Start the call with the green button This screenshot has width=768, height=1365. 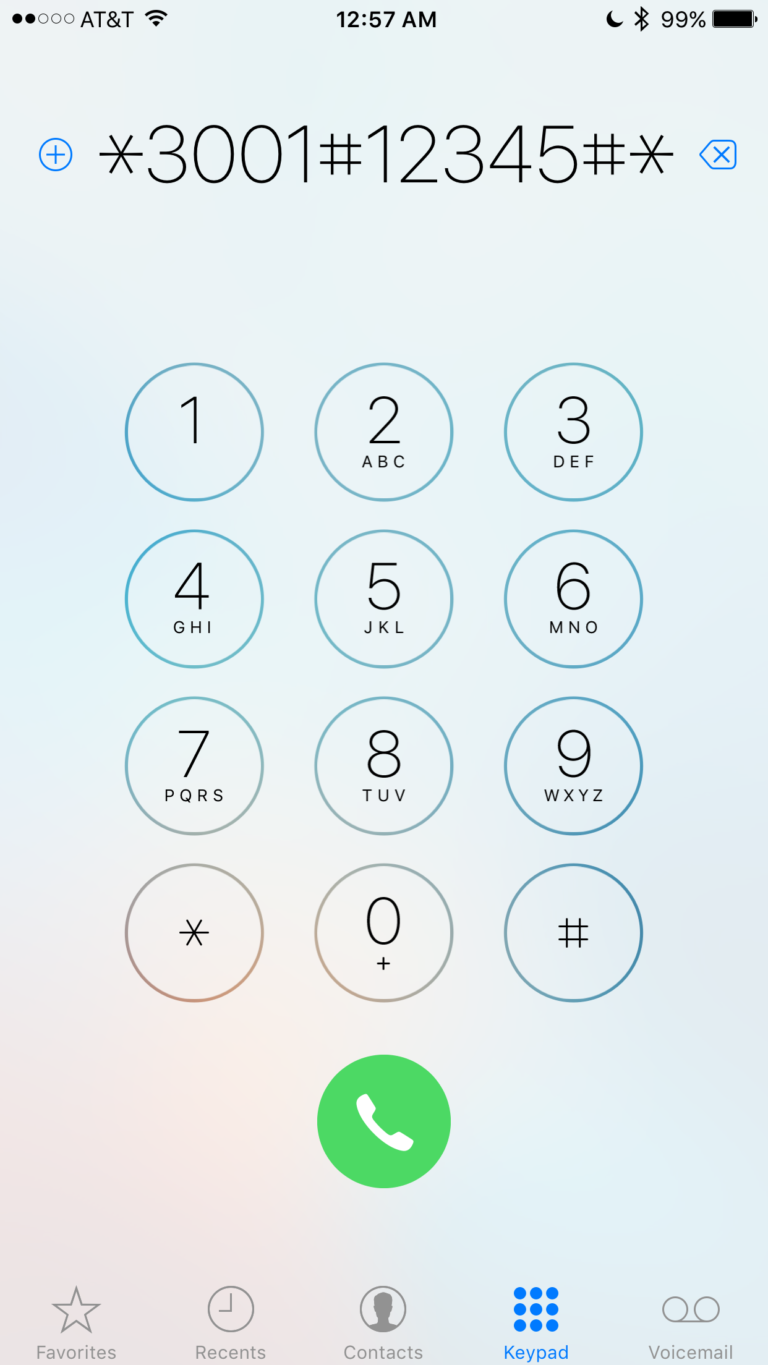[x=384, y=1121]
